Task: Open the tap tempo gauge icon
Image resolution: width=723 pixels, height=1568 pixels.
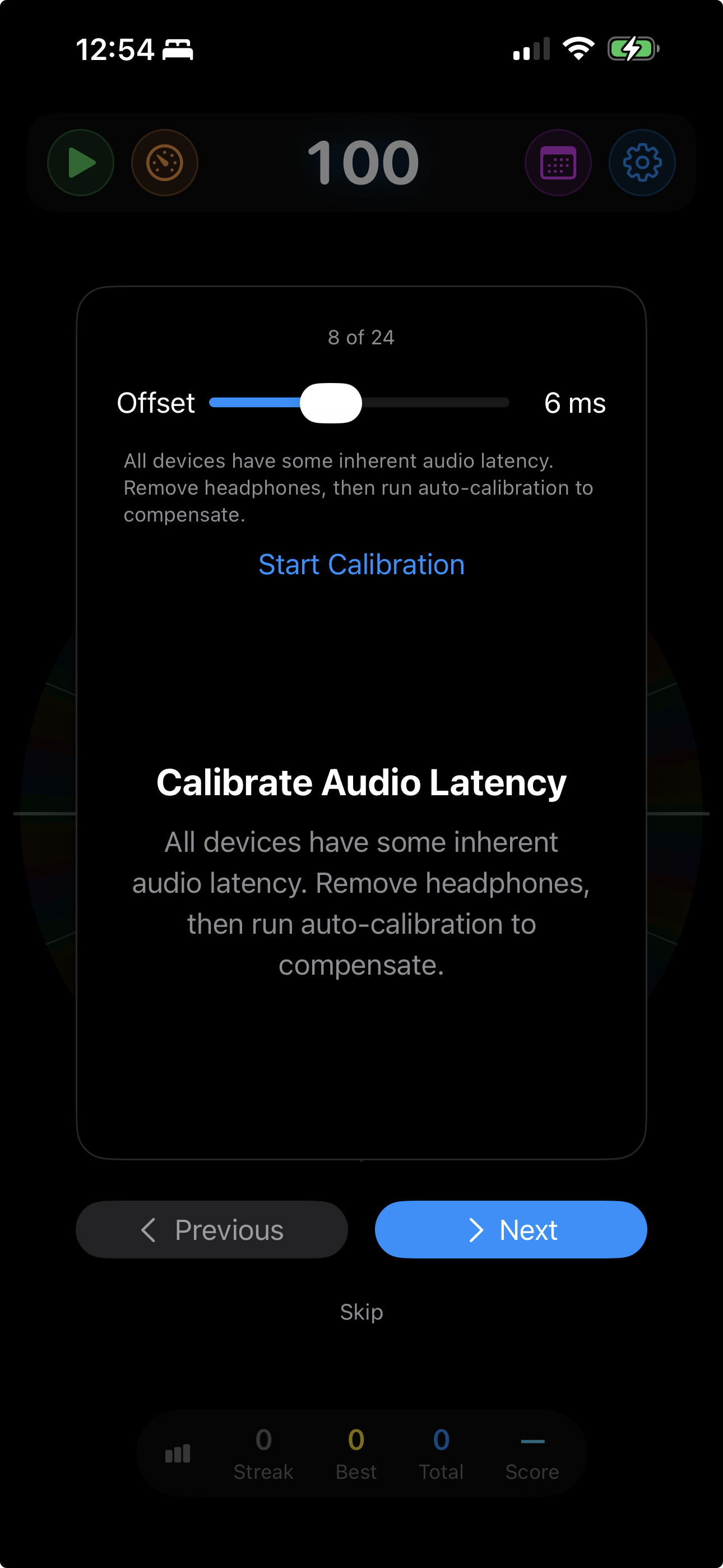Action: click(164, 162)
